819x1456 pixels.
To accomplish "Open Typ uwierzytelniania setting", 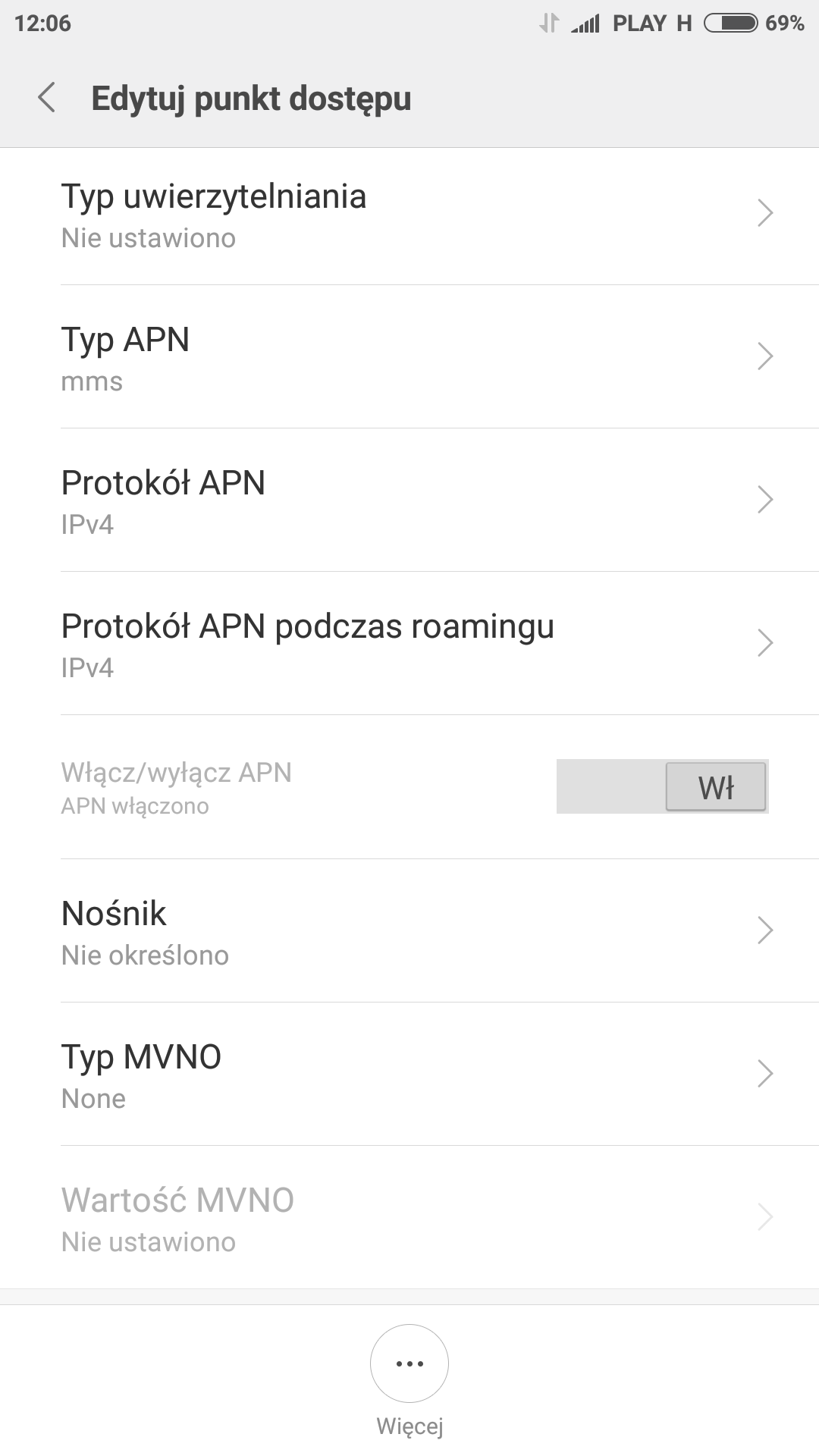I will (409, 215).
